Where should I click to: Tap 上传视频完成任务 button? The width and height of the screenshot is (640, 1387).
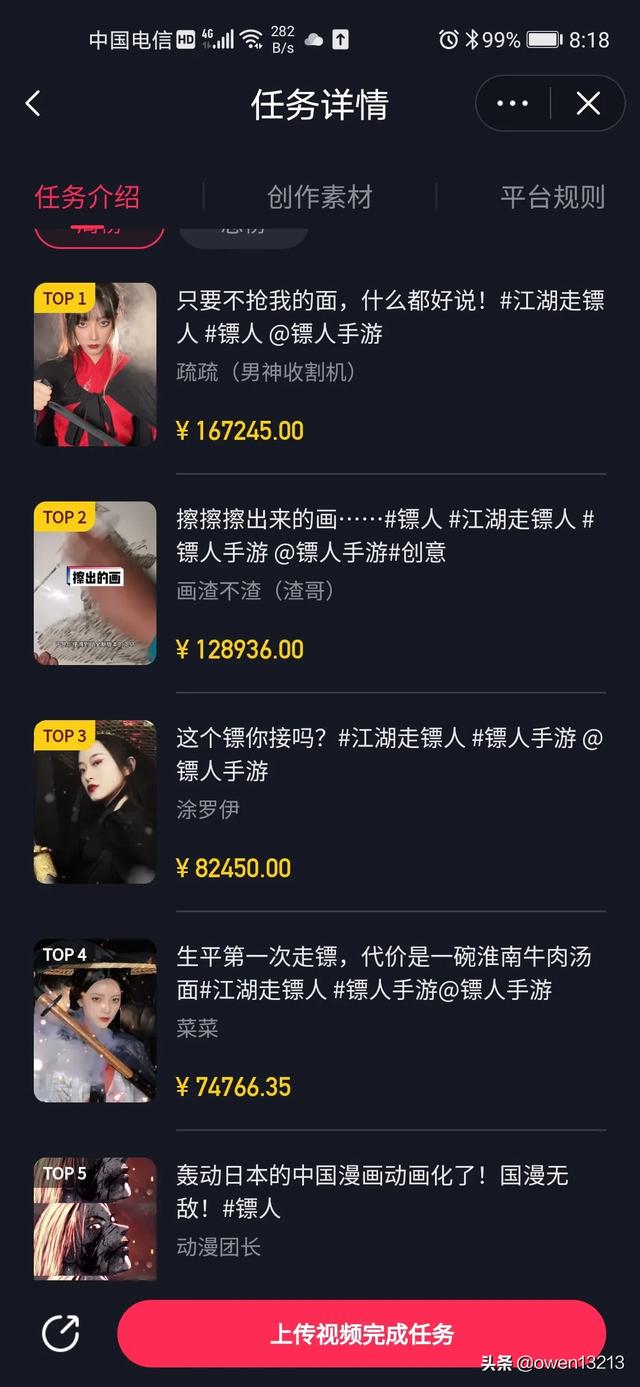coord(362,1334)
